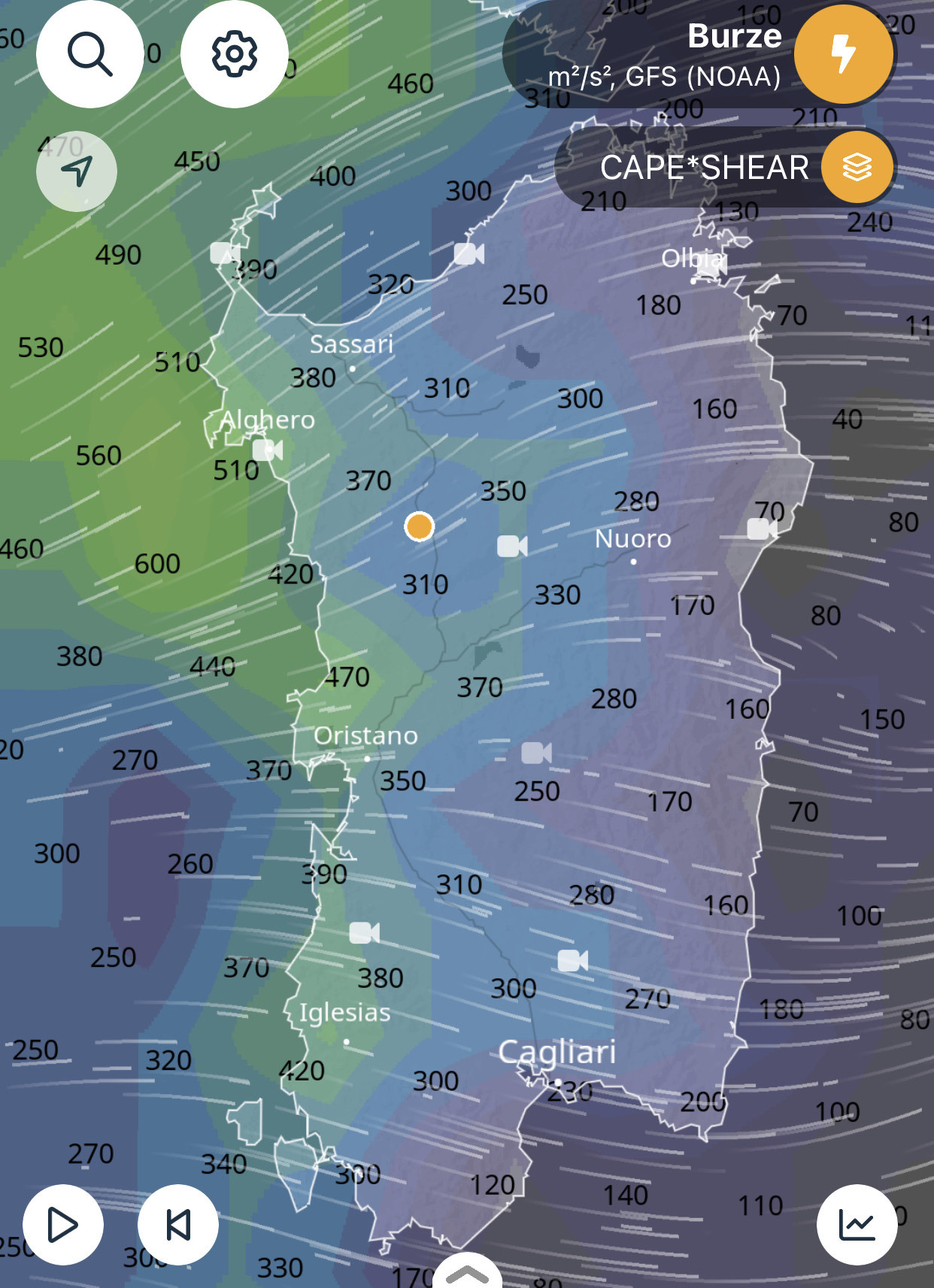934x1288 pixels.
Task: Tap the orange marker on the map
Action: pyautogui.click(x=419, y=526)
